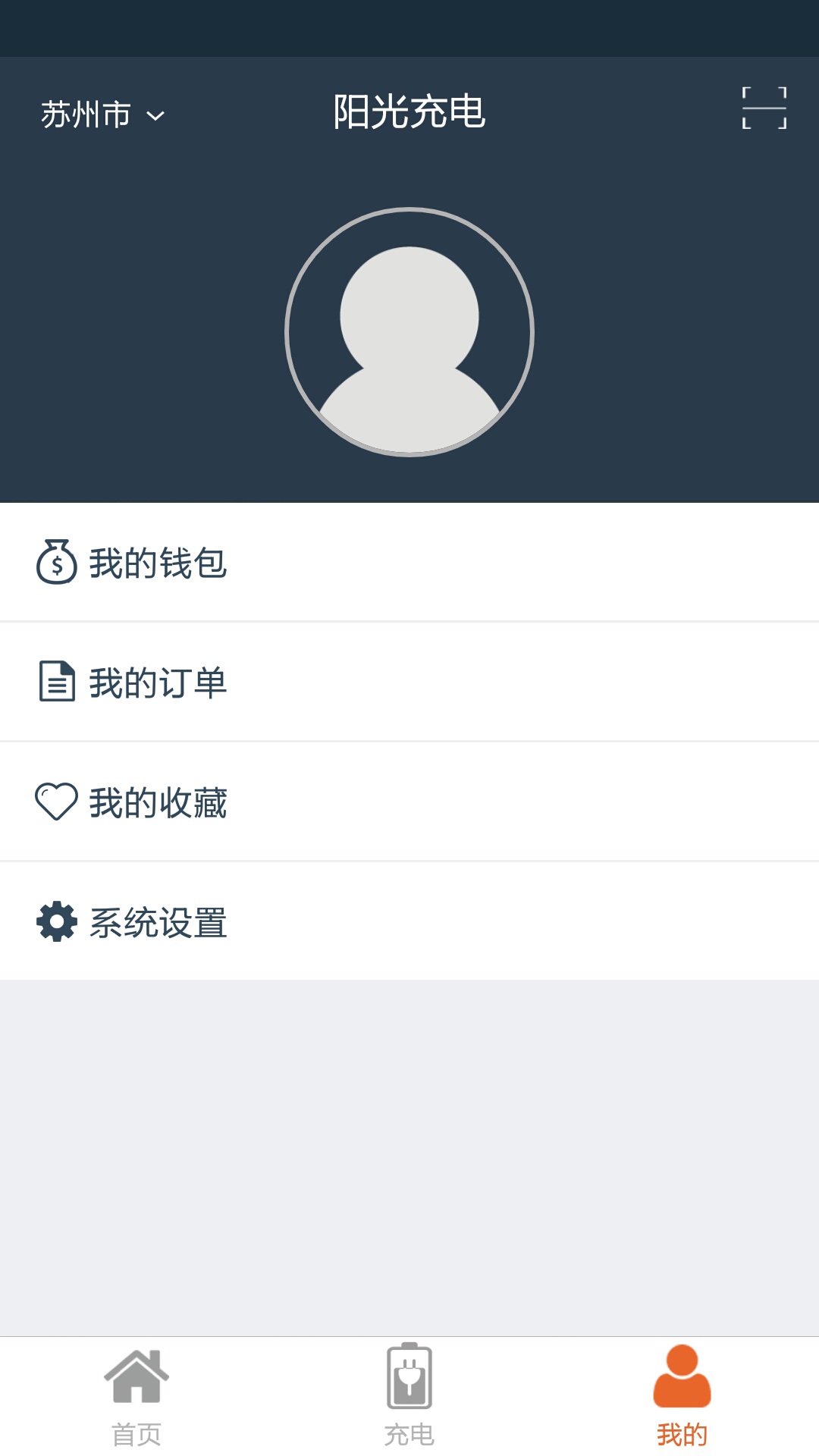Go to 系统设置 (System Settings)
Viewport: 819px width, 1456px height.
coord(409,921)
